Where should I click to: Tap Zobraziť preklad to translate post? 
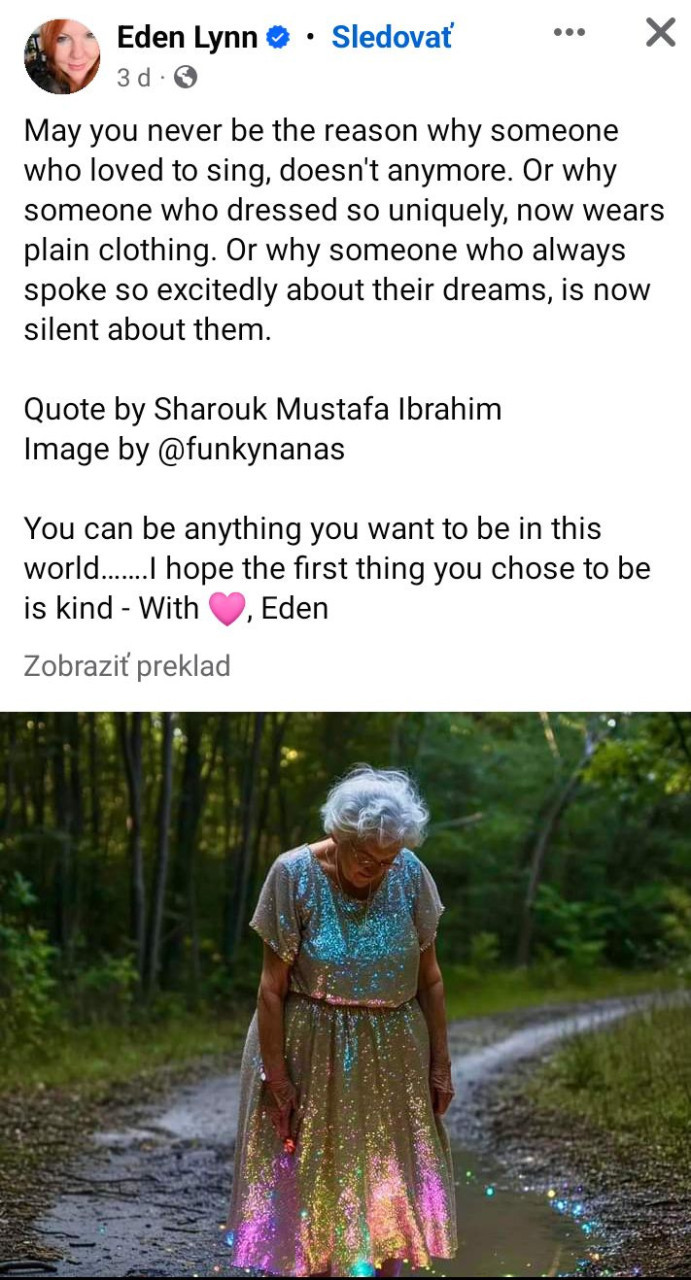pos(127,666)
